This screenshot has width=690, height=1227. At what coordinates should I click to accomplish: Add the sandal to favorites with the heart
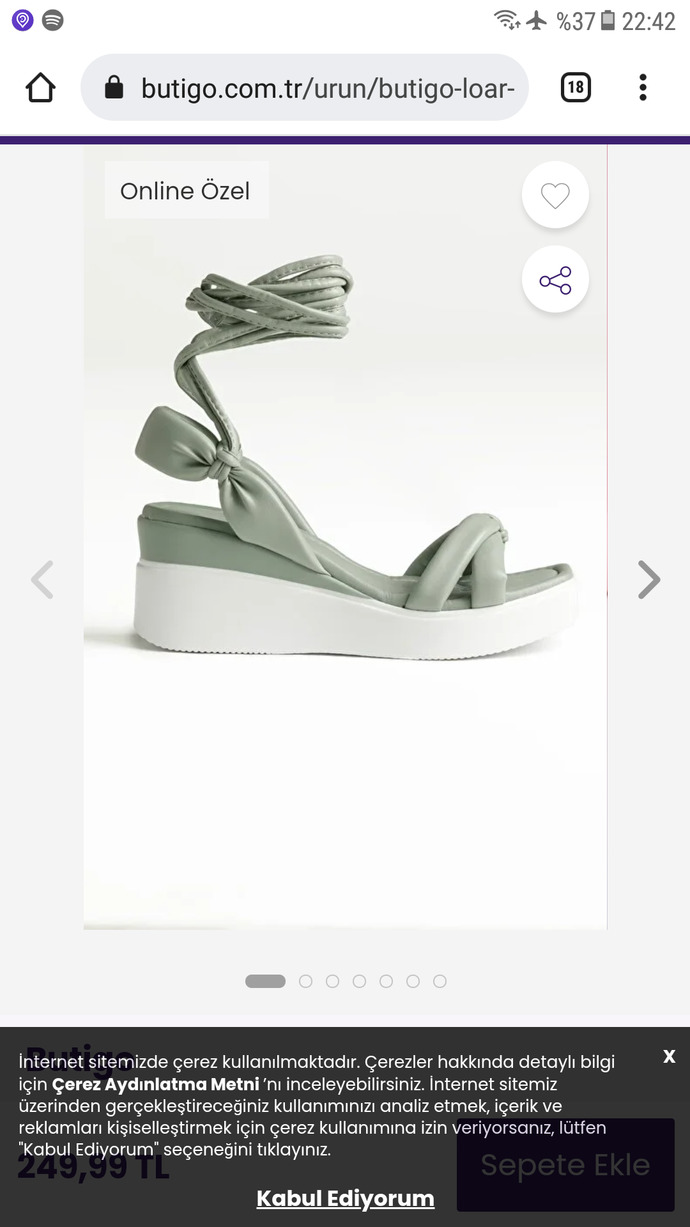(x=555, y=195)
